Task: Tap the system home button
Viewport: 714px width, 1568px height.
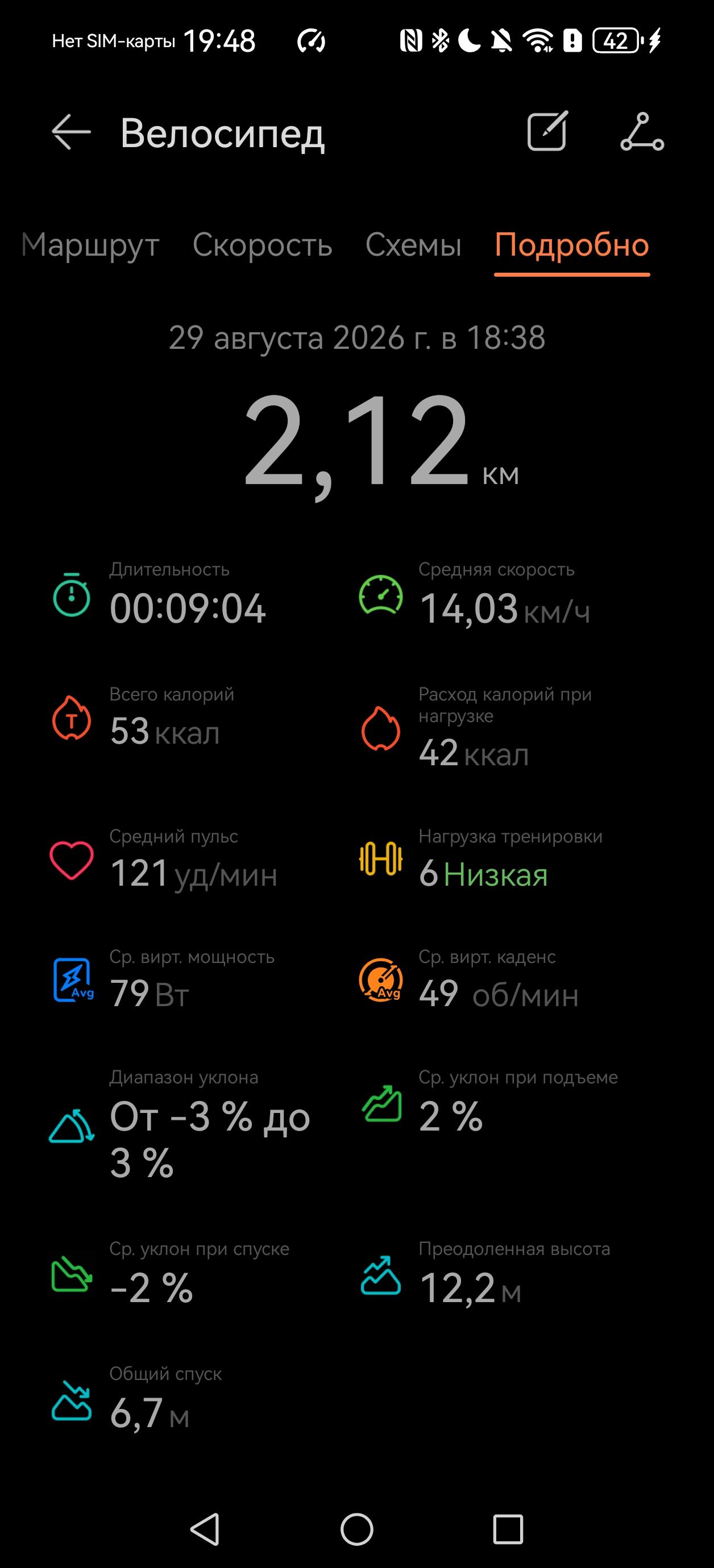Action: [357, 1529]
